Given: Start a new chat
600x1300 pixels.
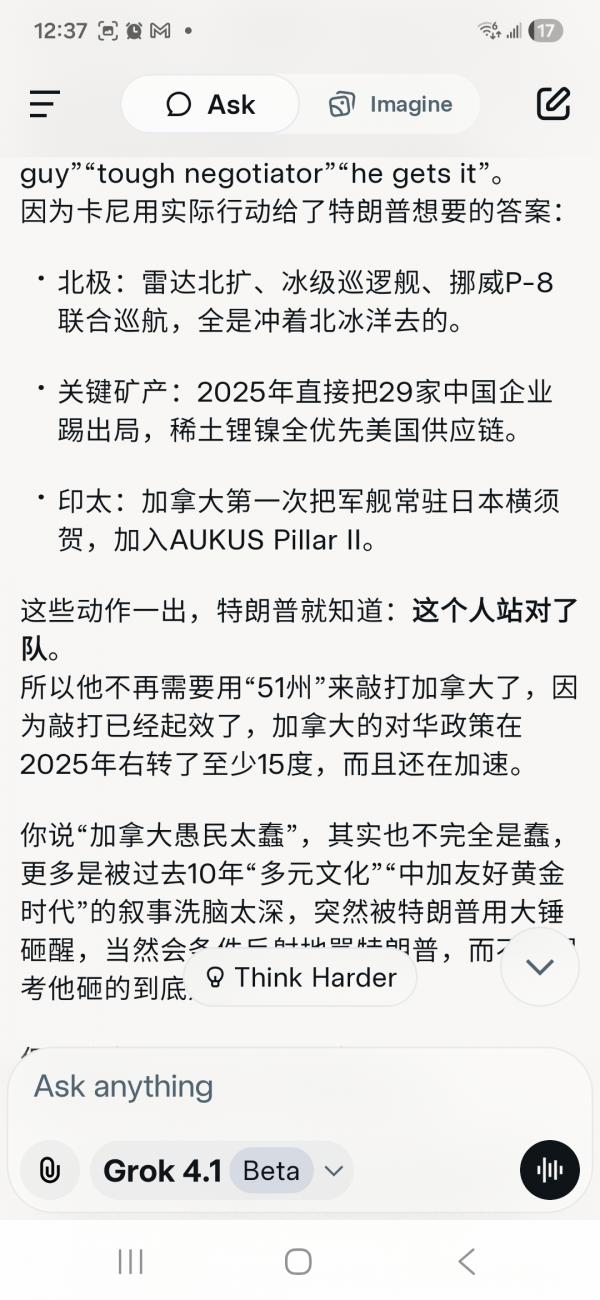Looking at the screenshot, I should tap(553, 104).
